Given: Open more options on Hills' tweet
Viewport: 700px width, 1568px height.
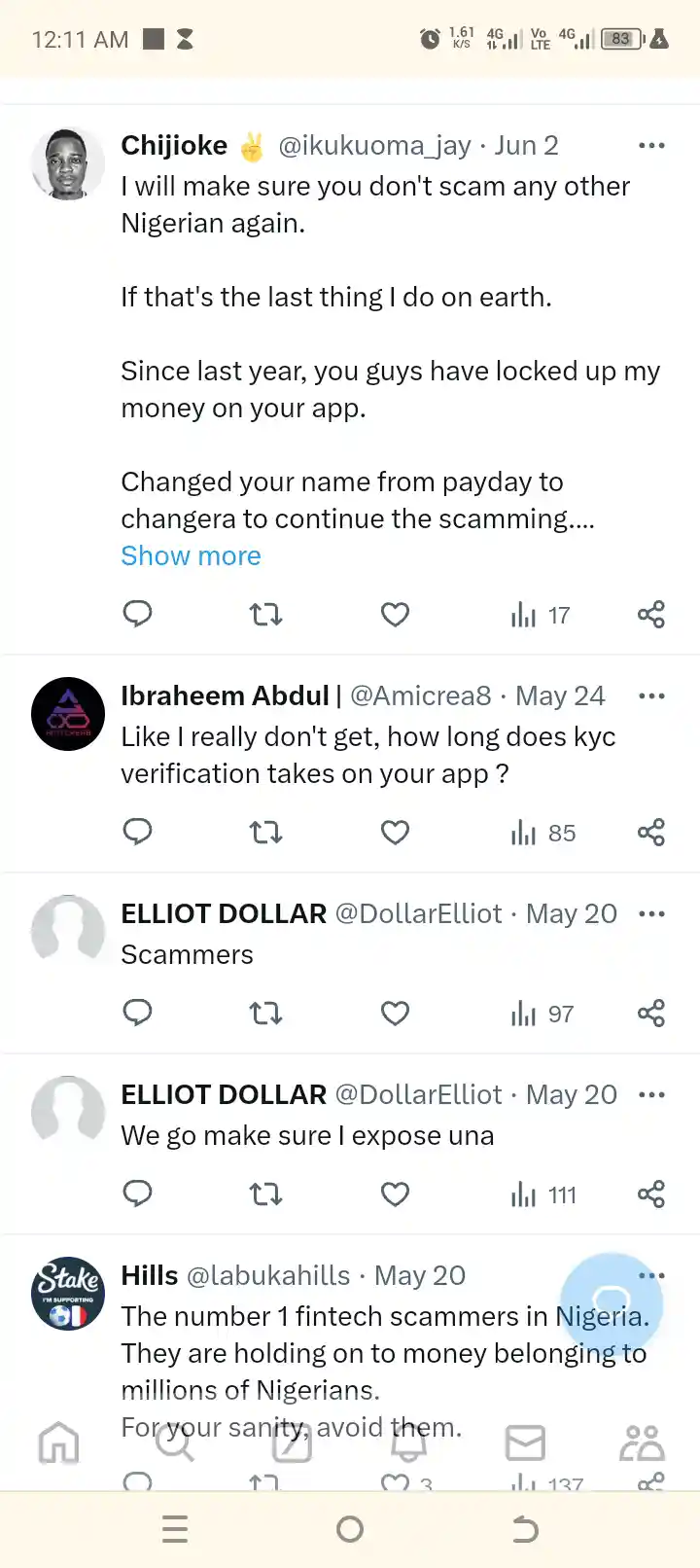Looking at the screenshot, I should (651, 1275).
